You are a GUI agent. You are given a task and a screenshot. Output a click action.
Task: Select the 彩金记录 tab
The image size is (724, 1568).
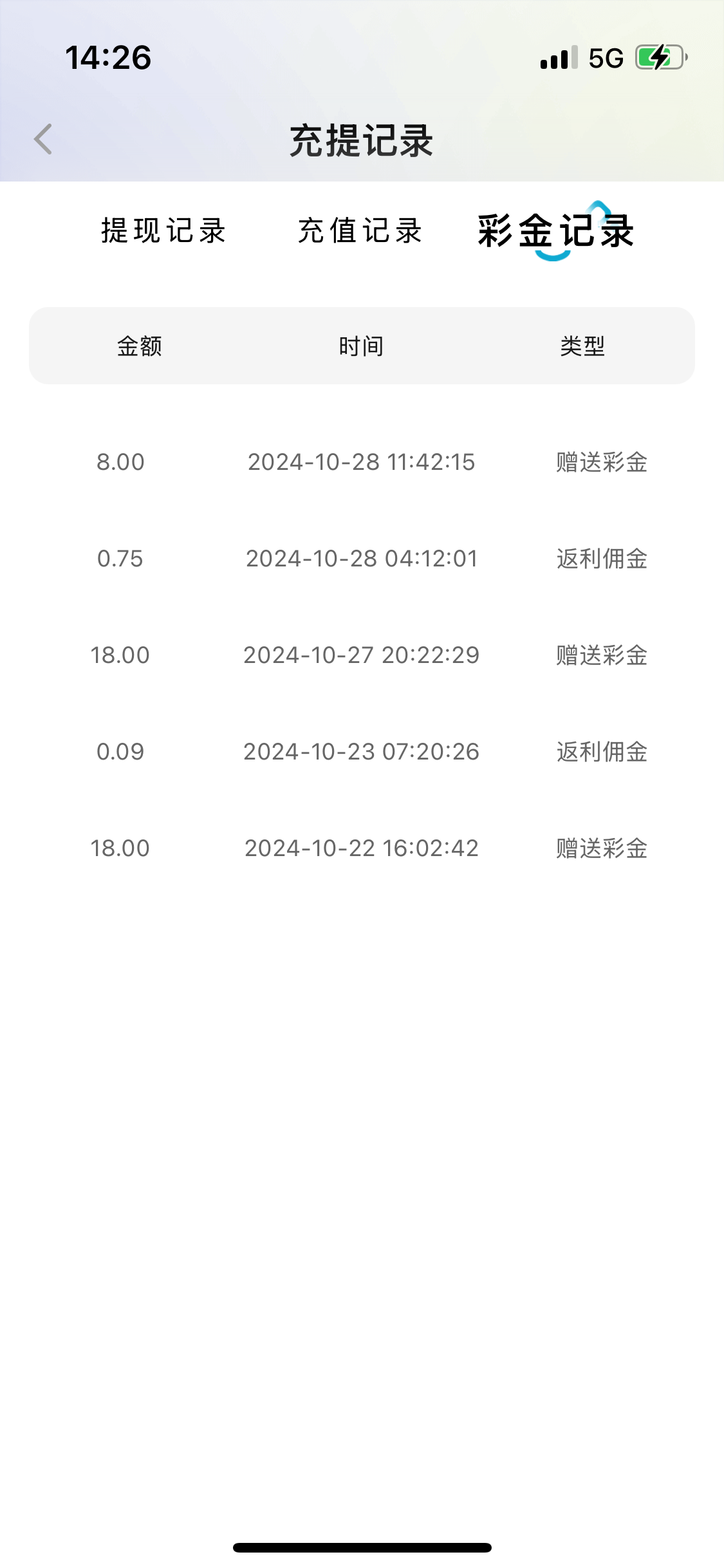pyautogui.click(x=556, y=230)
